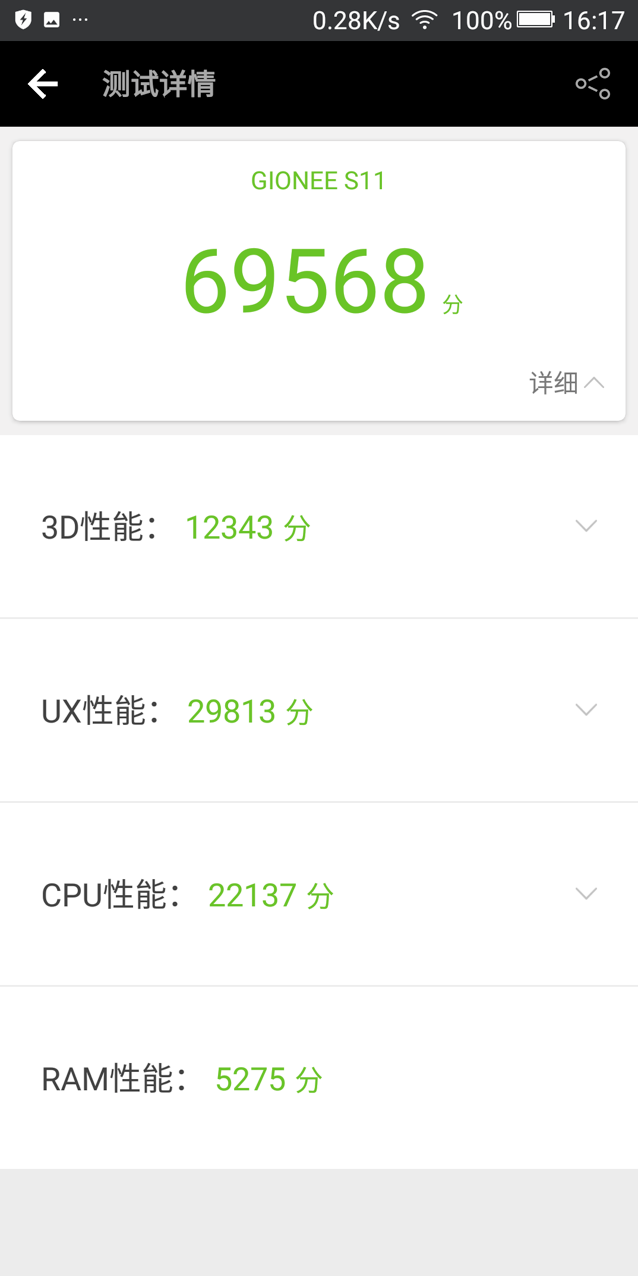
Task: Share the test results
Action: click(593, 84)
